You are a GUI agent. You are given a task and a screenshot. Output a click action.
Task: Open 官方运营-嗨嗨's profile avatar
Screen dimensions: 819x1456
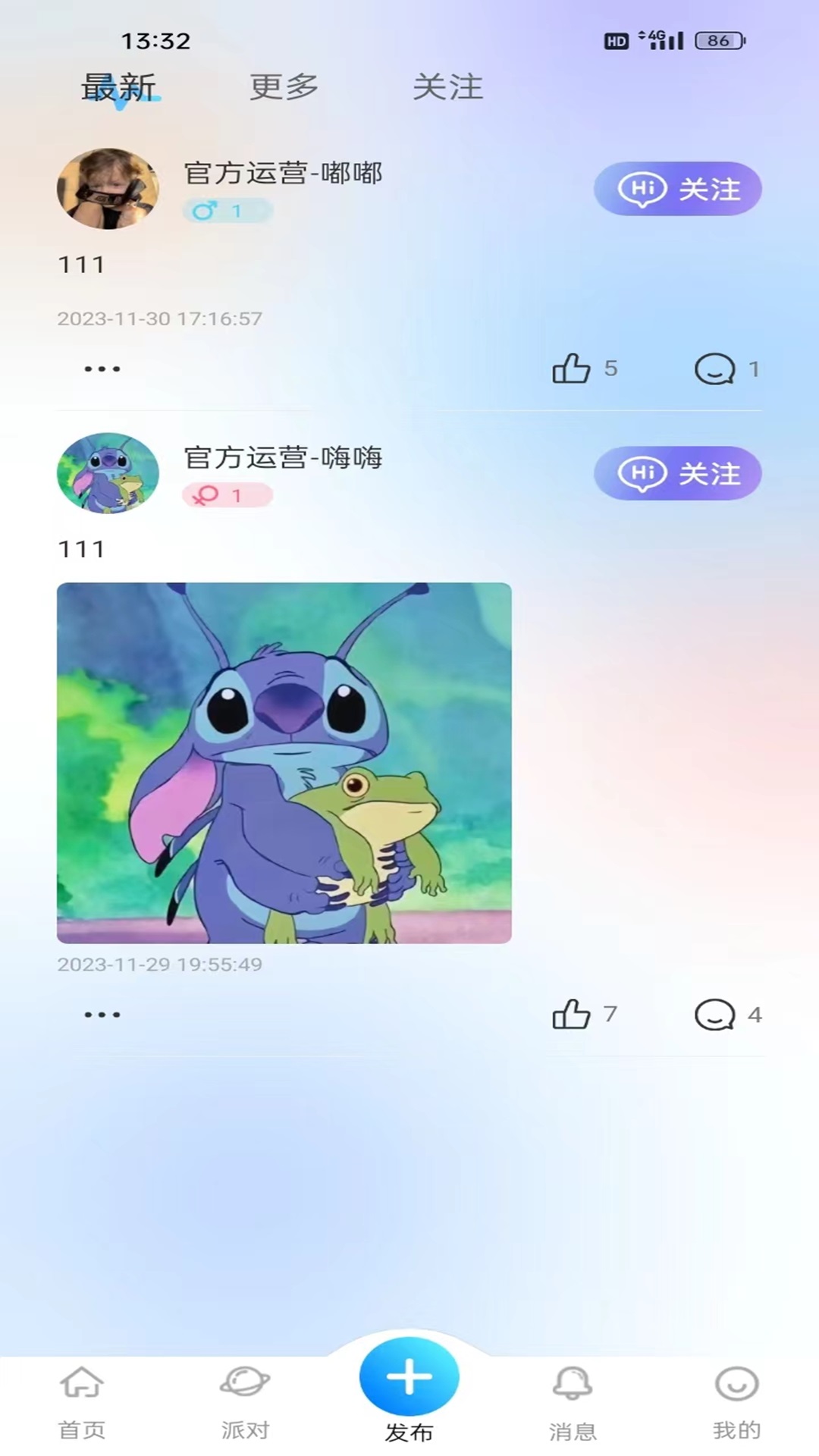coord(108,473)
